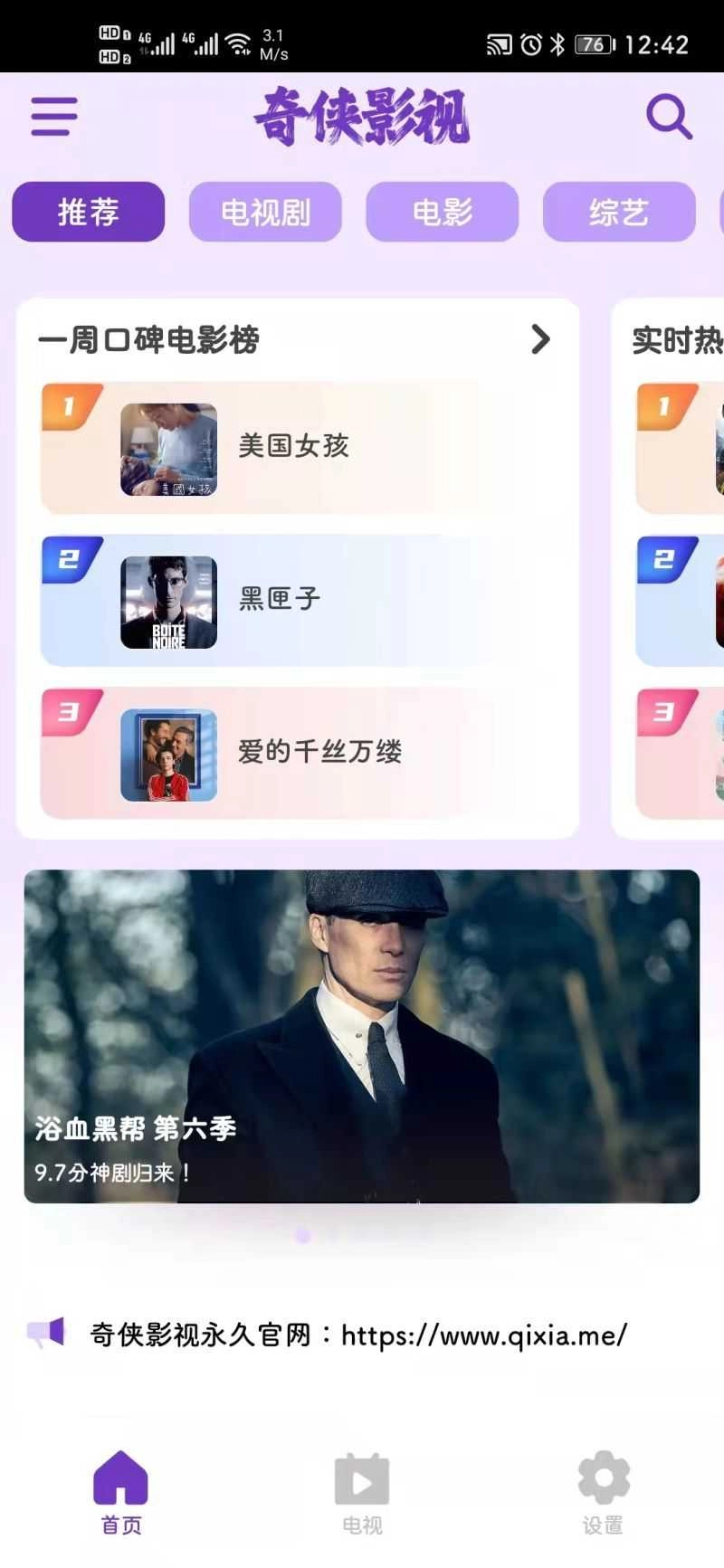Select the 电影 category tab

click(443, 212)
